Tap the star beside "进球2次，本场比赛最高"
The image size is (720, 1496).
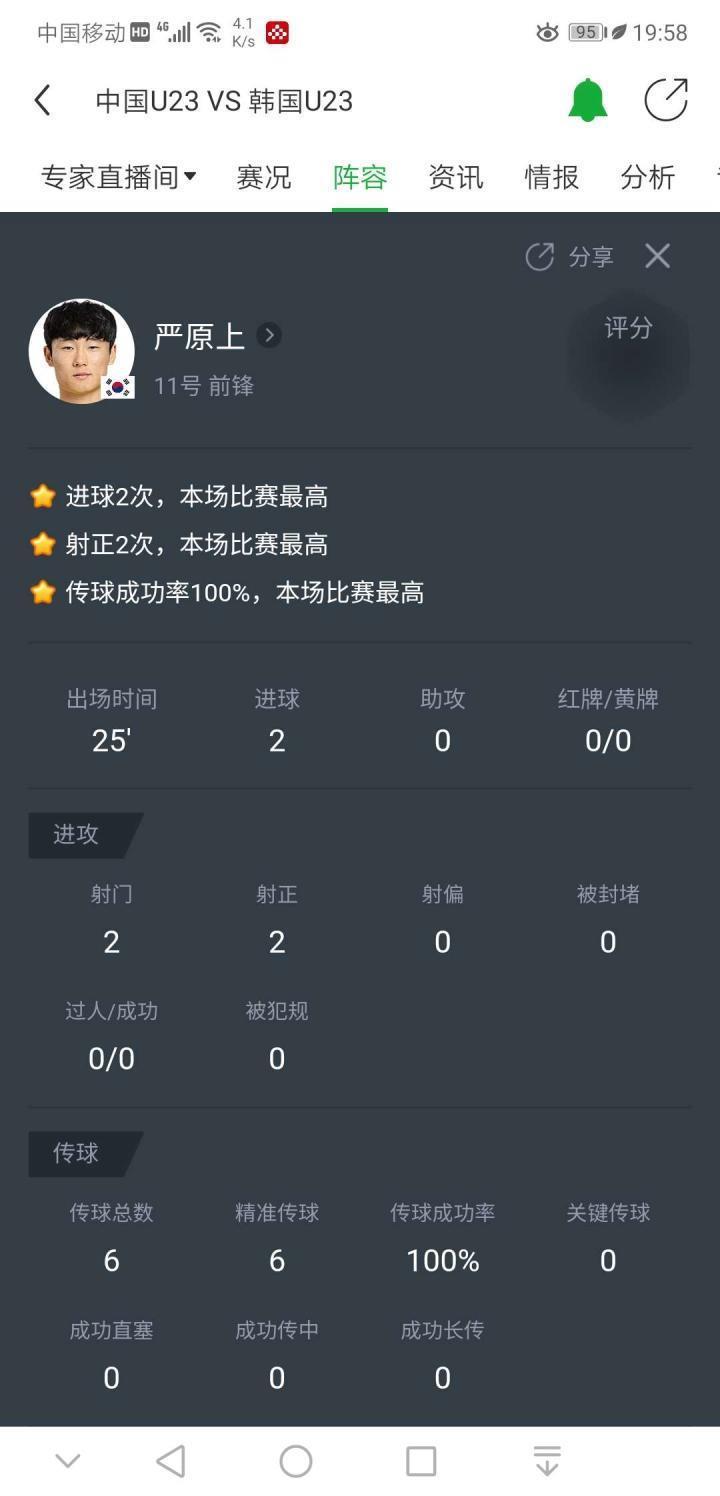(43, 496)
